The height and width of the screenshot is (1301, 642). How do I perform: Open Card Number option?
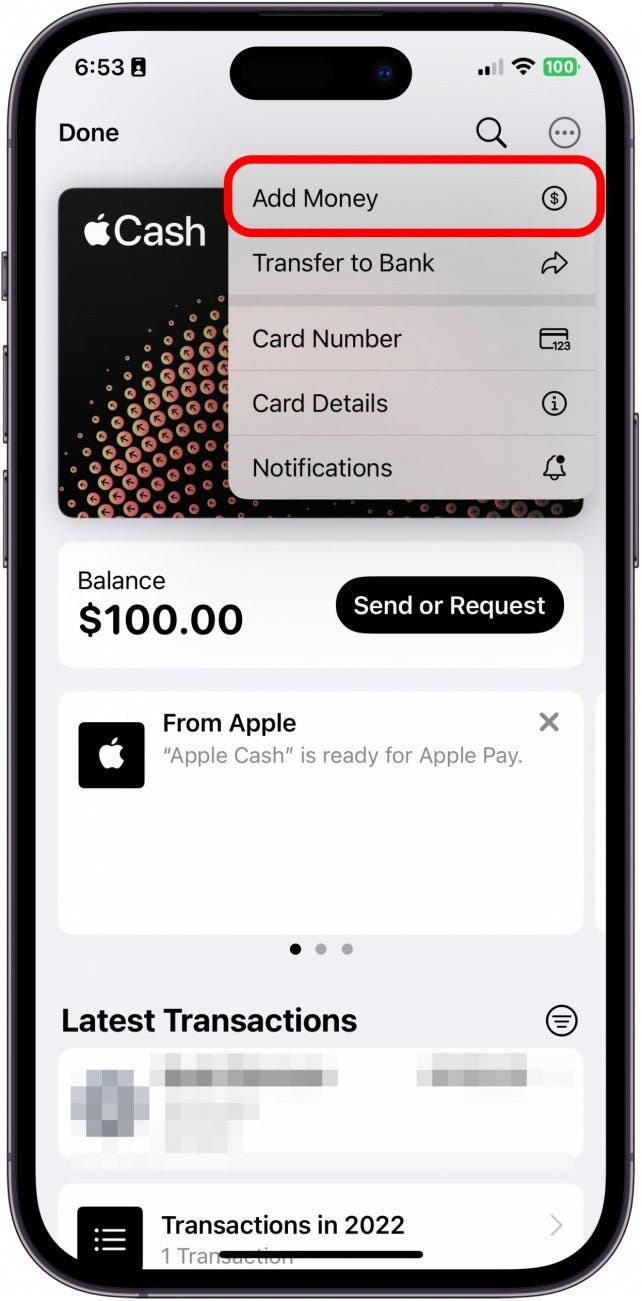pyautogui.click(x=413, y=339)
